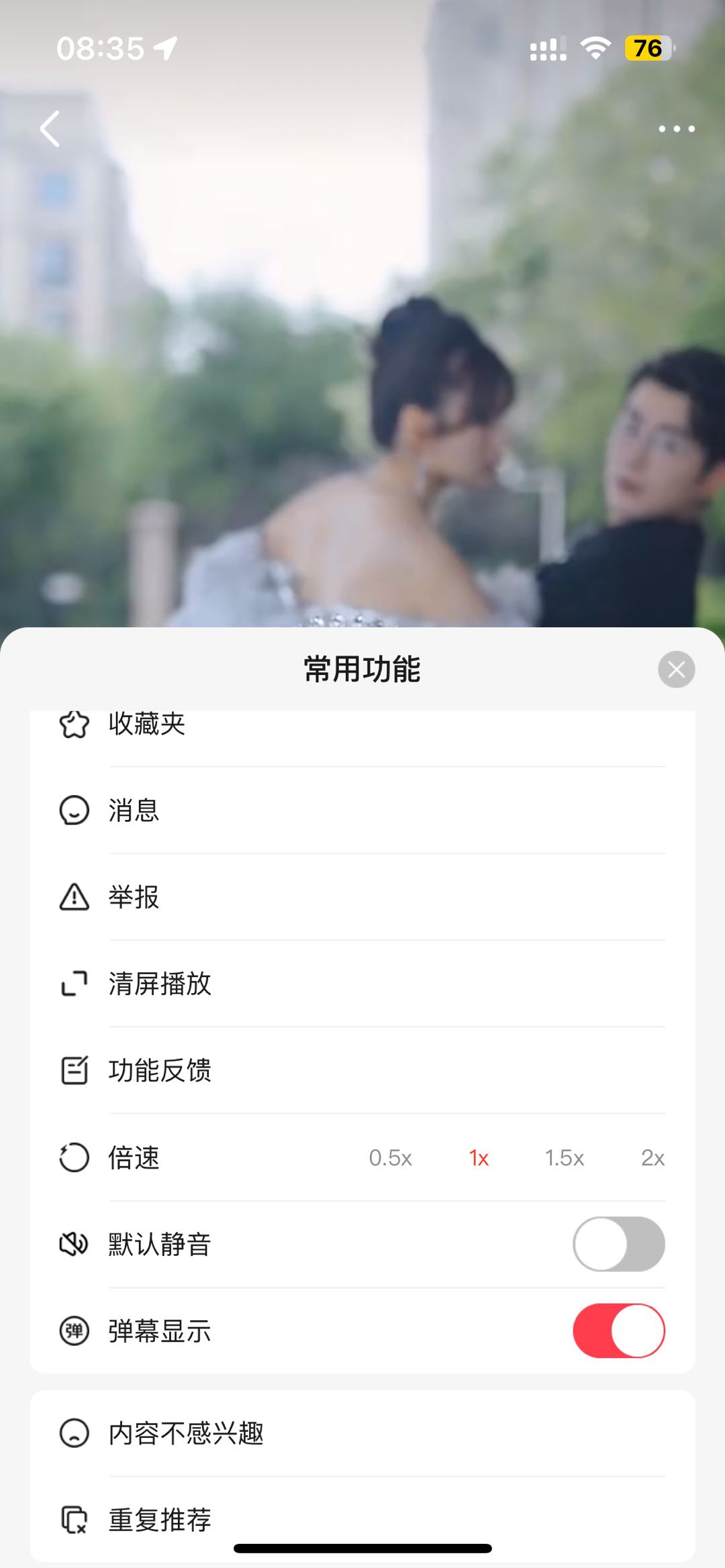This screenshot has width=725, height=1568.
Task: Open the three-dot overflow menu
Action: [x=676, y=129]
